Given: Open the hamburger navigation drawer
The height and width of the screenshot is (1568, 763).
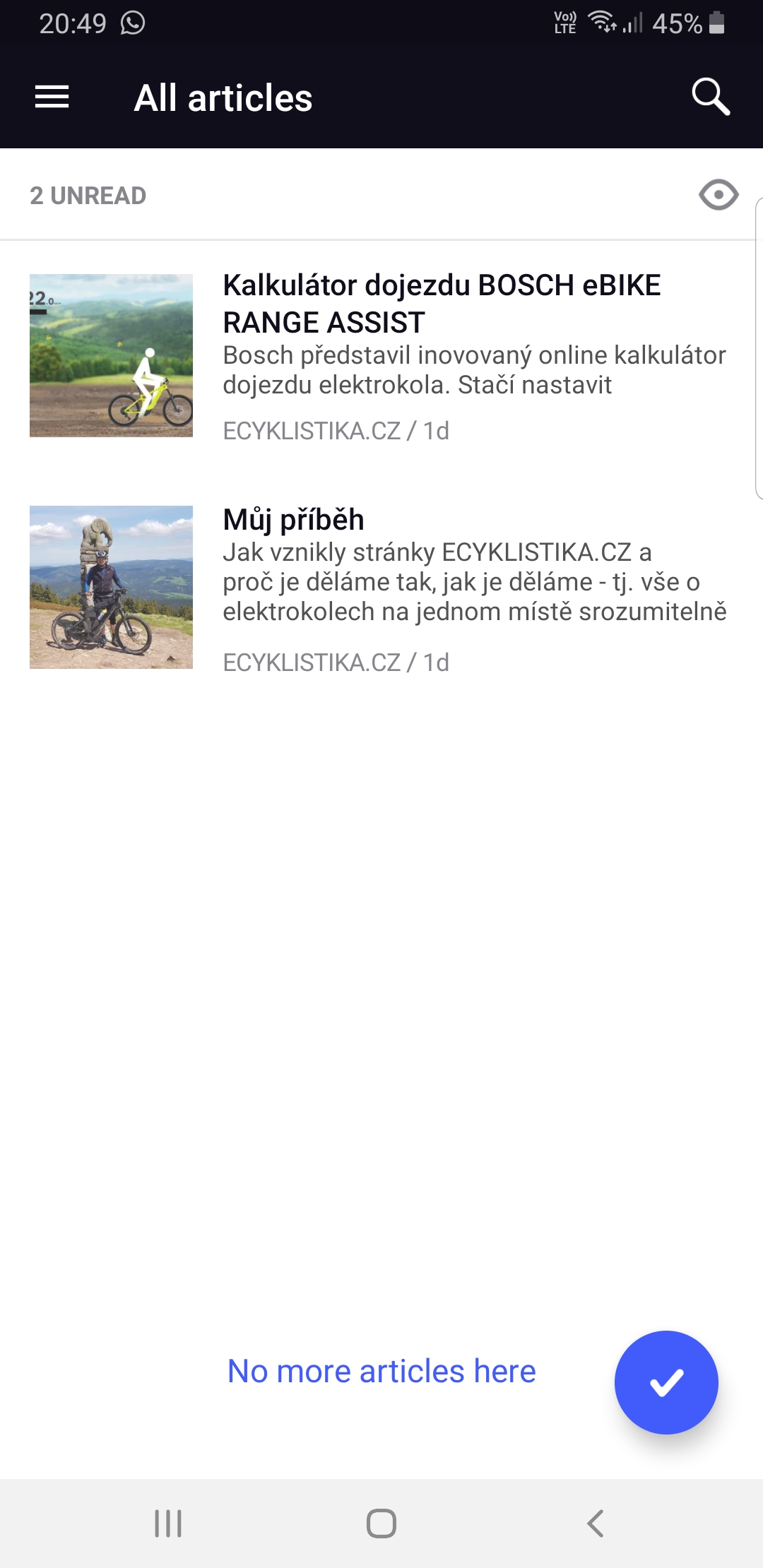Looking at the screenshot, I should point(52,97).
